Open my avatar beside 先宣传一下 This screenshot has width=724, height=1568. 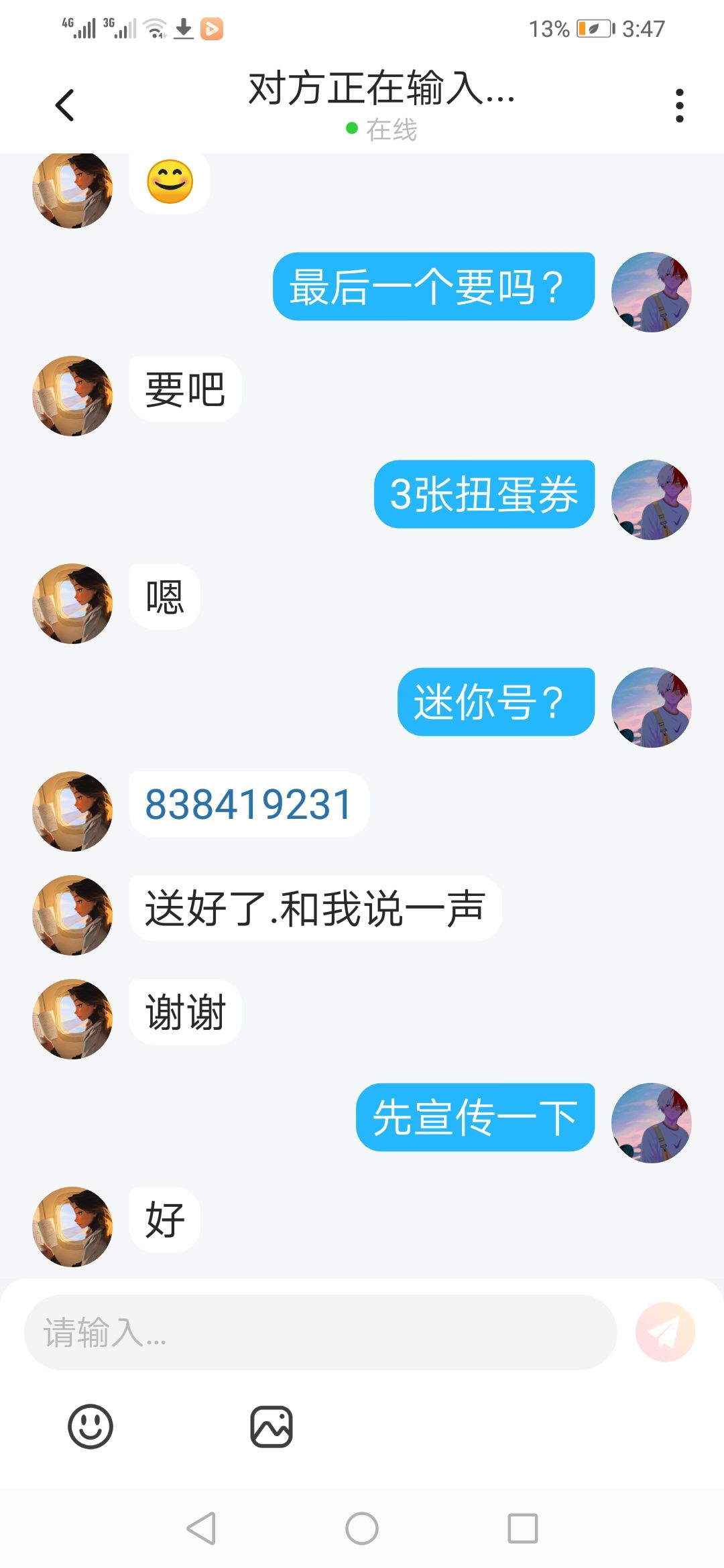(x=652, y=1123)
